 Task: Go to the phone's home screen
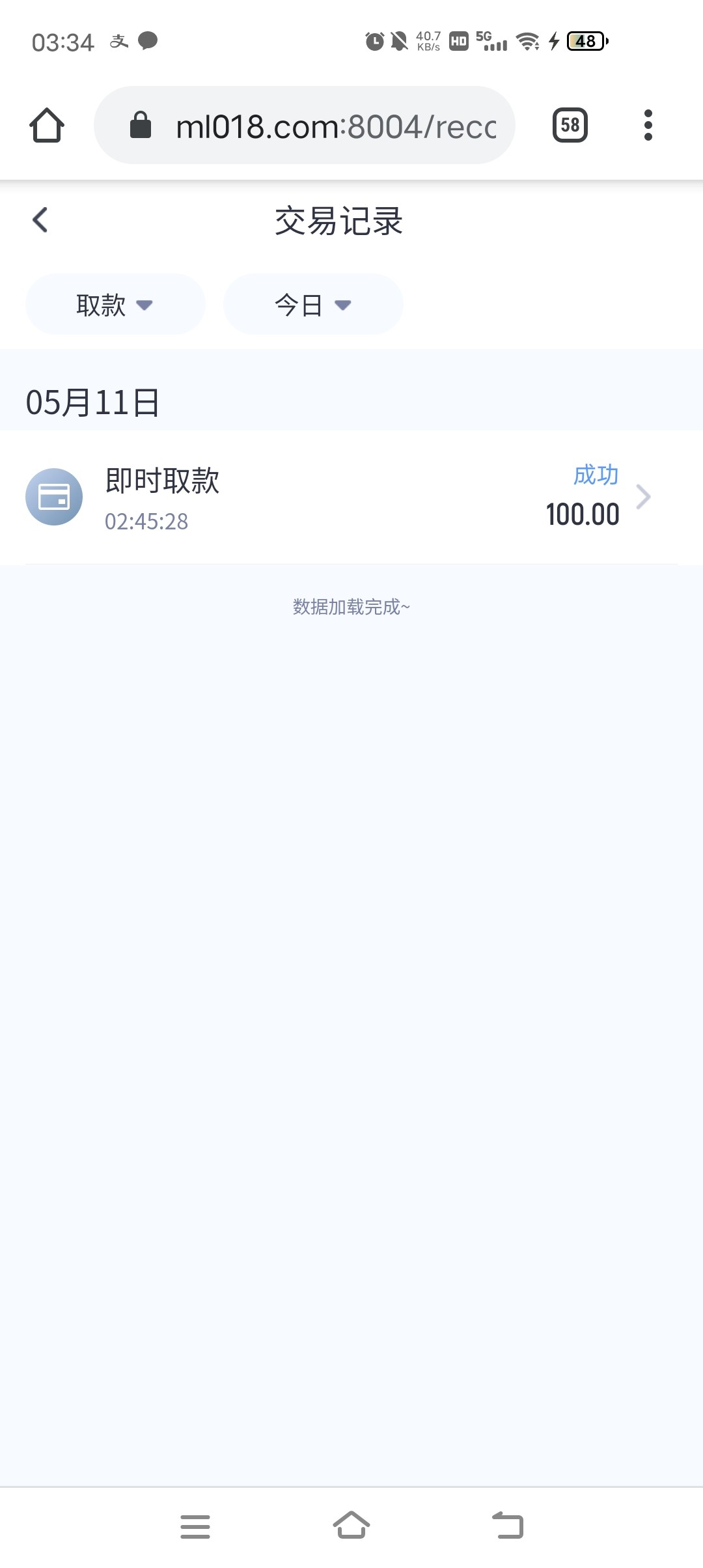pos(351,1526)
